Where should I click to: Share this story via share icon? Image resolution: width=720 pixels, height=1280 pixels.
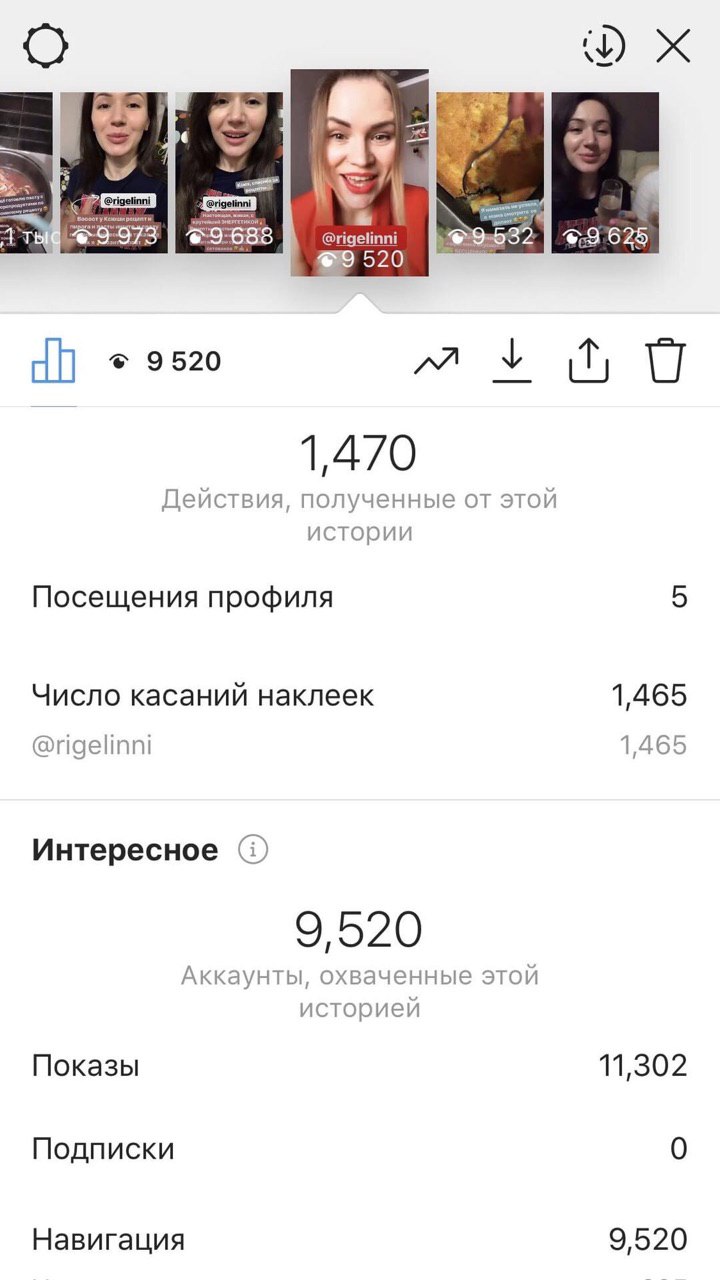(589, 361)
